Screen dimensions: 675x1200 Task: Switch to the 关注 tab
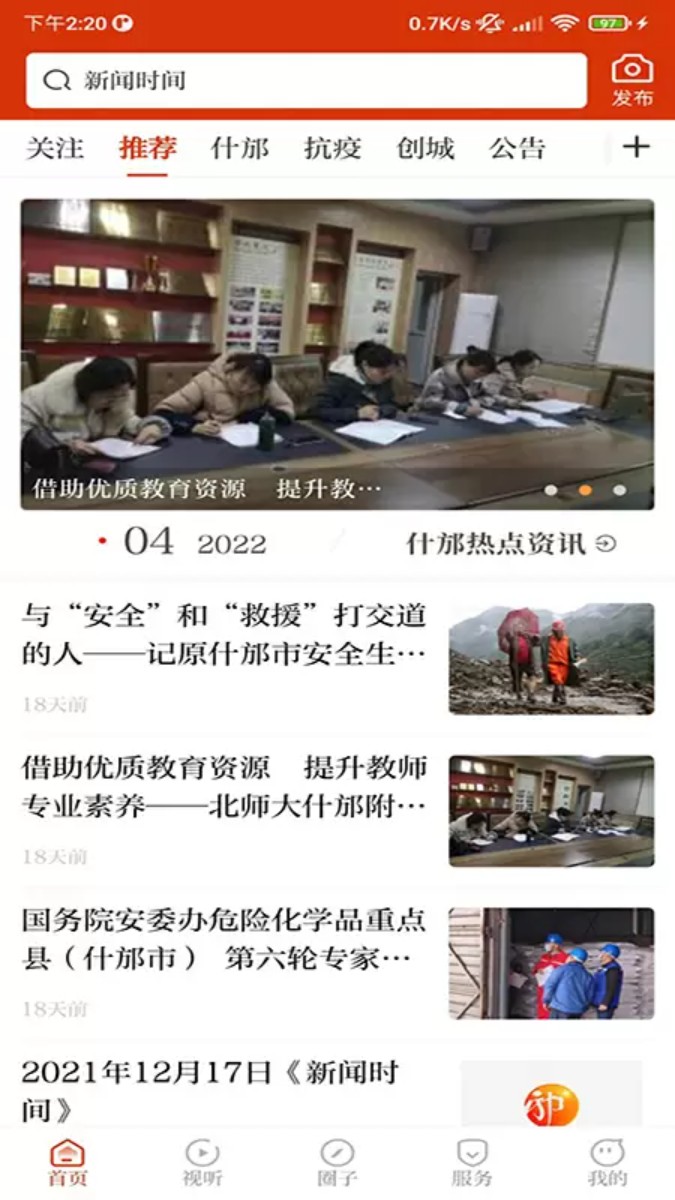tap(54, 149)
